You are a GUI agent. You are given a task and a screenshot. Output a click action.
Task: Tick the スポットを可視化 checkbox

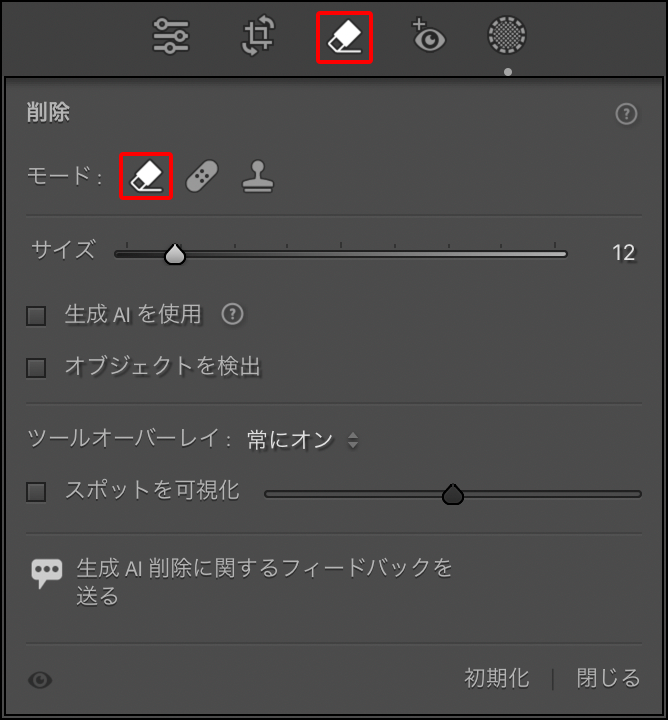coord(37,492)
